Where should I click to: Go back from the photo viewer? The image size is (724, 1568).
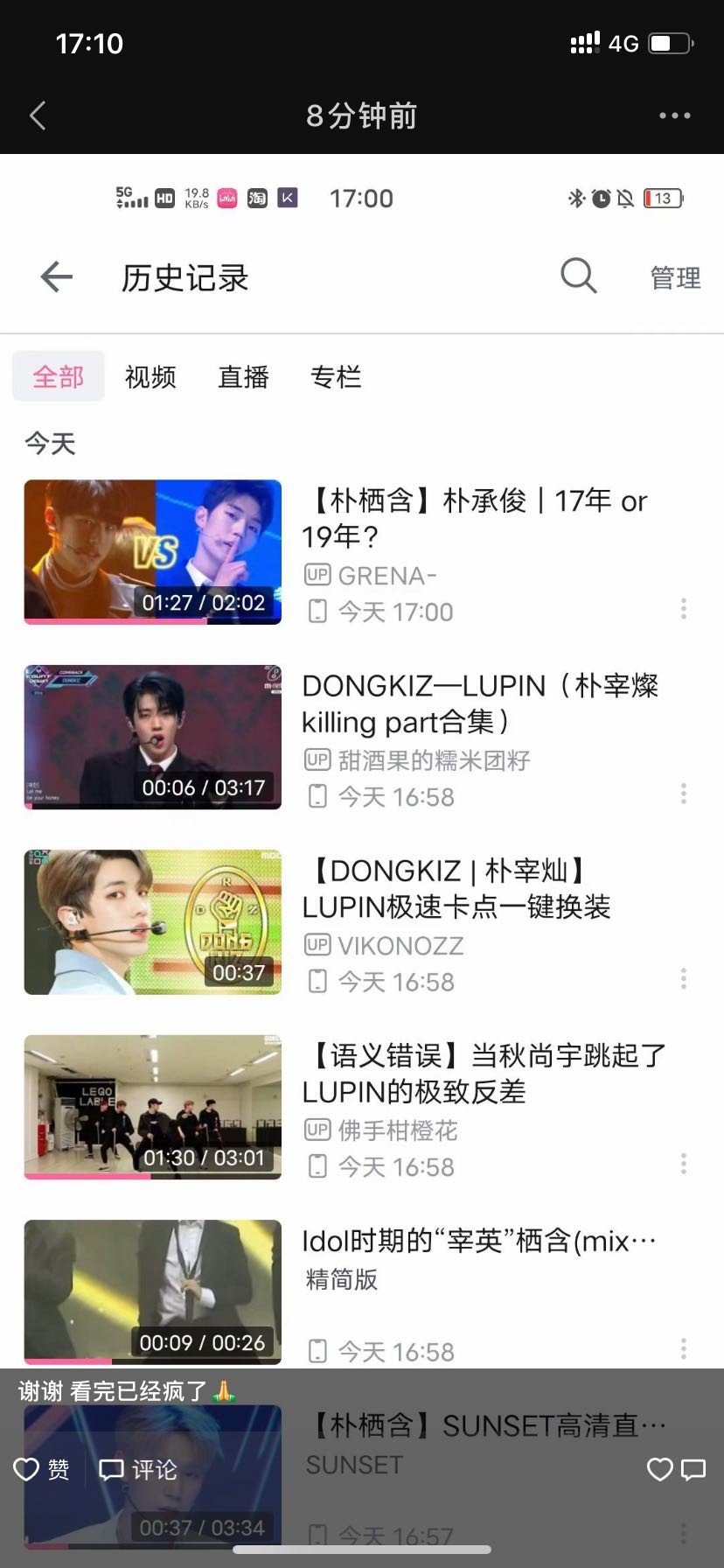coord(38,115)
